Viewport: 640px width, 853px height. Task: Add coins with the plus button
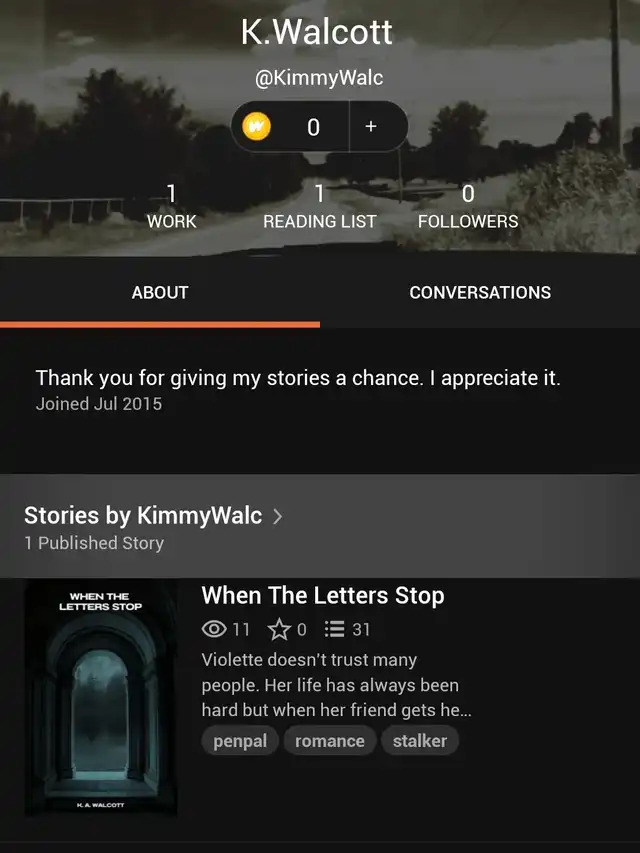pos(371,127)
